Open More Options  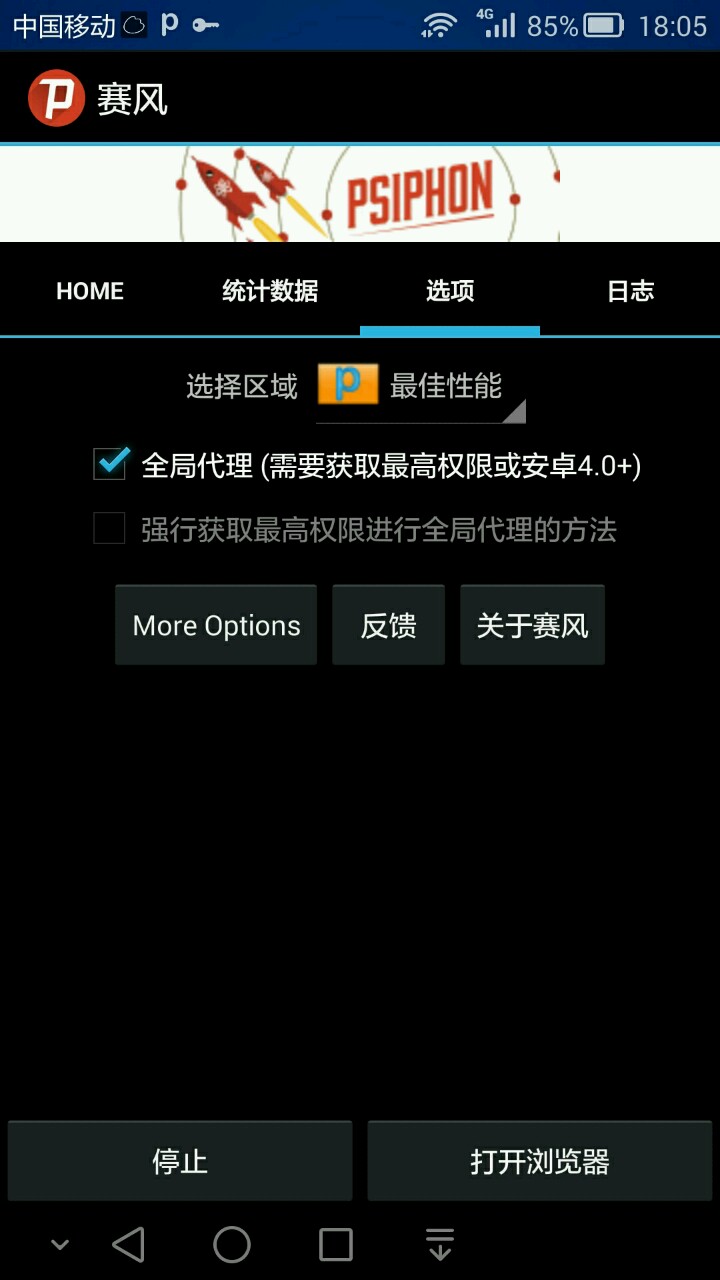pyautogui.click(x=216, y=626)
